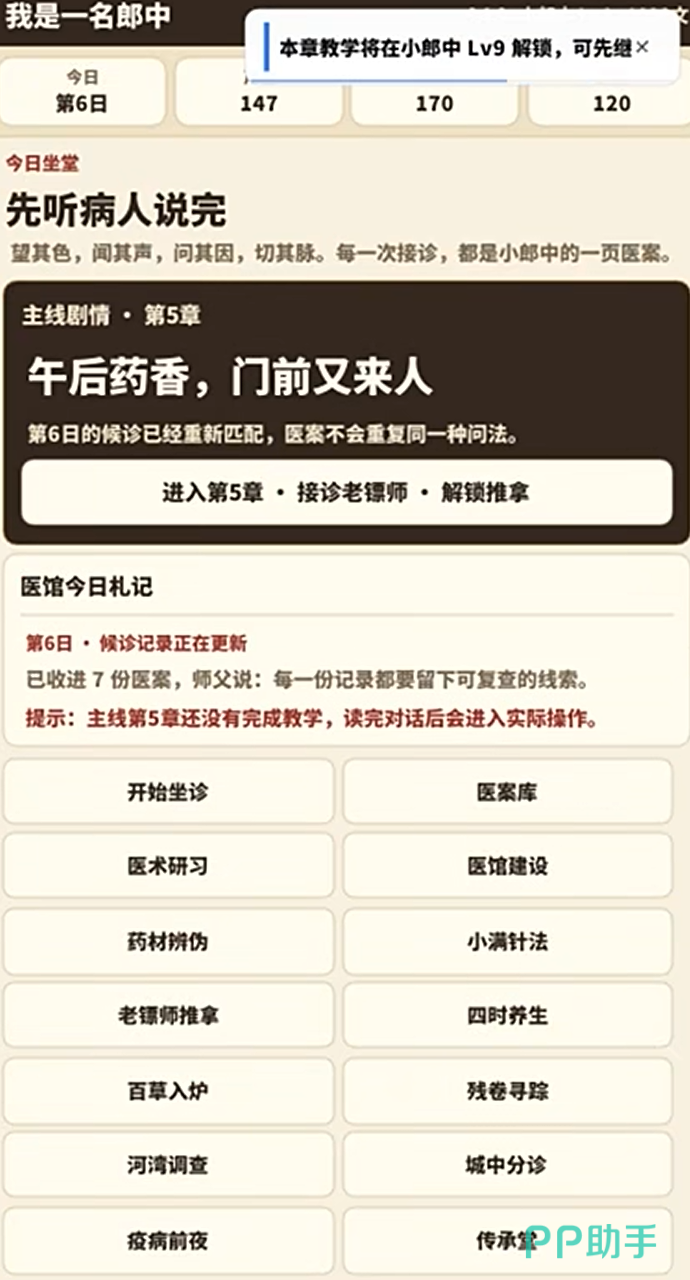Open 城中分诊
Viewport: 690px width, 1280px height.
tap(507, 1165)
